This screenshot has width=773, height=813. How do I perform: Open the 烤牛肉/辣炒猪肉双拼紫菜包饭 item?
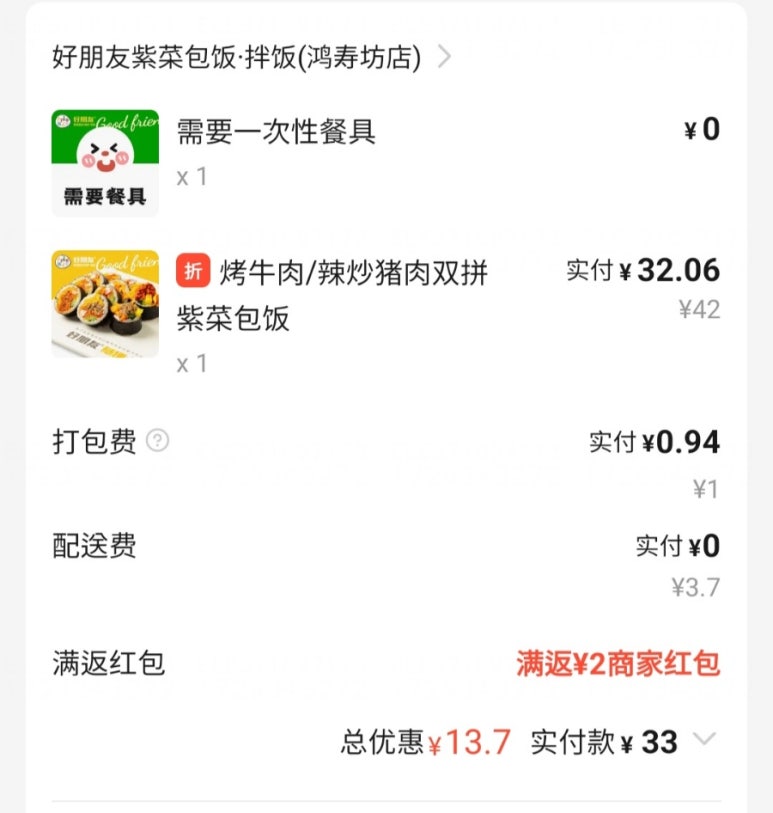point(332,294)
